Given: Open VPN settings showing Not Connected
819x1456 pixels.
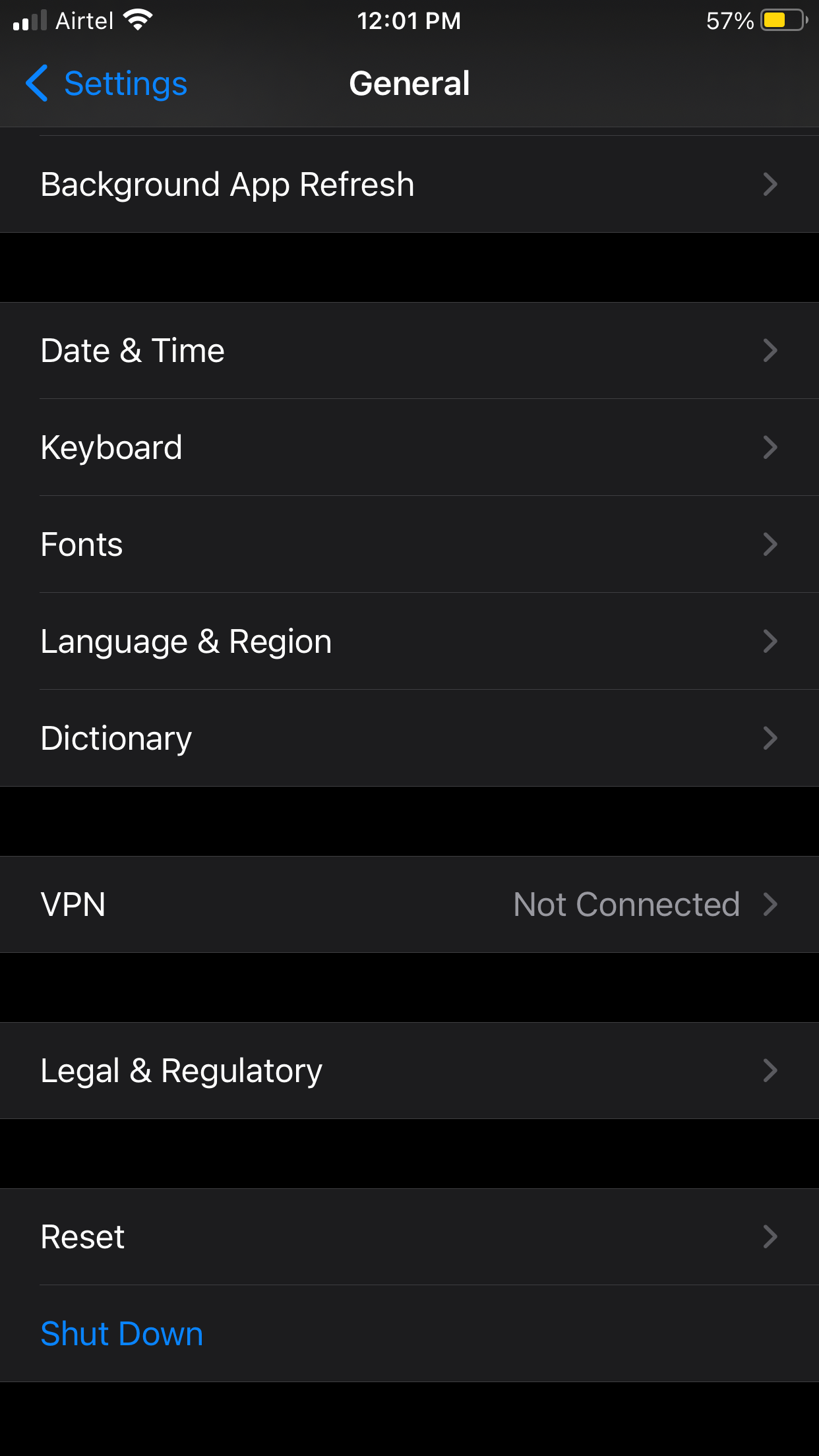Looking at the screenshot, I should click(409, 904).
